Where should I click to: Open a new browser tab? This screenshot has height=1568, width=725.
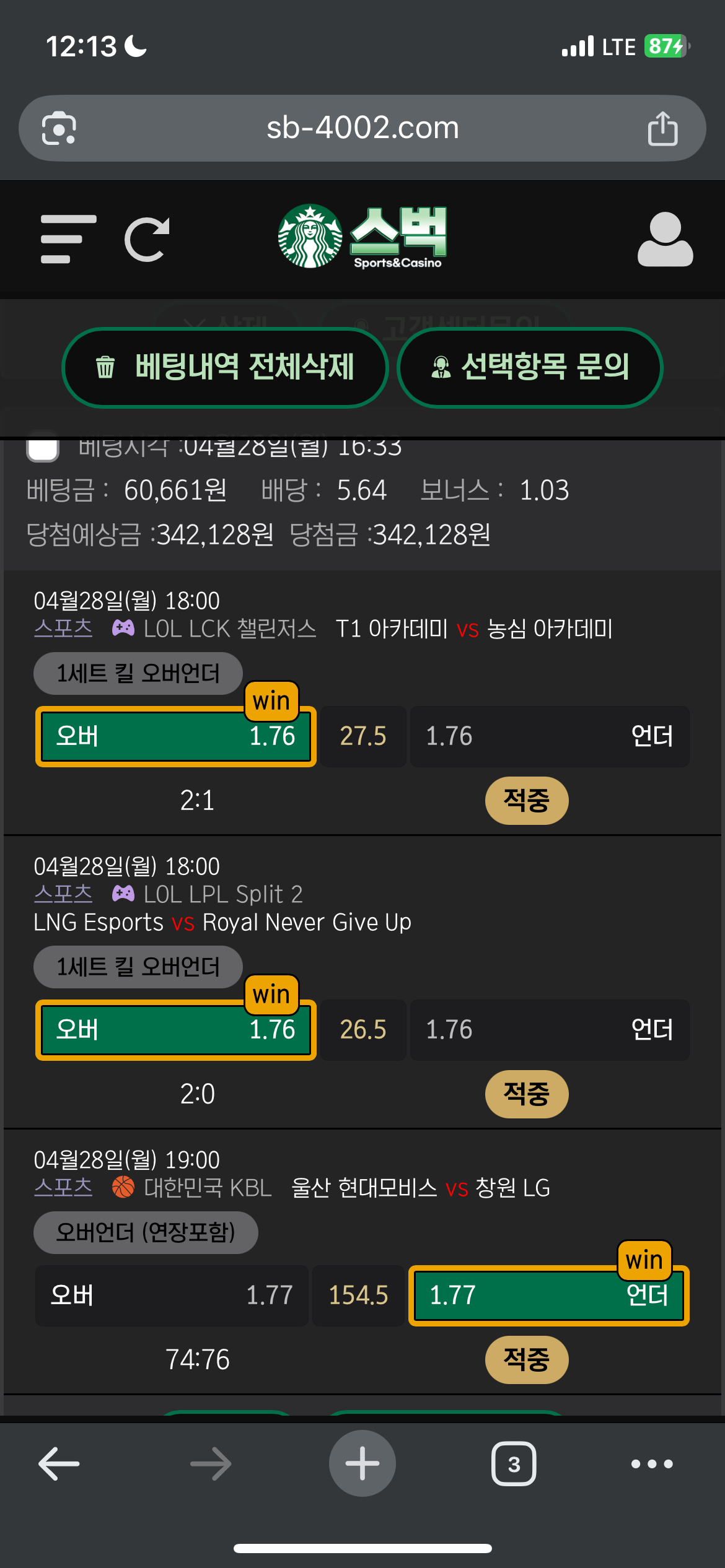click(x=362, y=1463)
